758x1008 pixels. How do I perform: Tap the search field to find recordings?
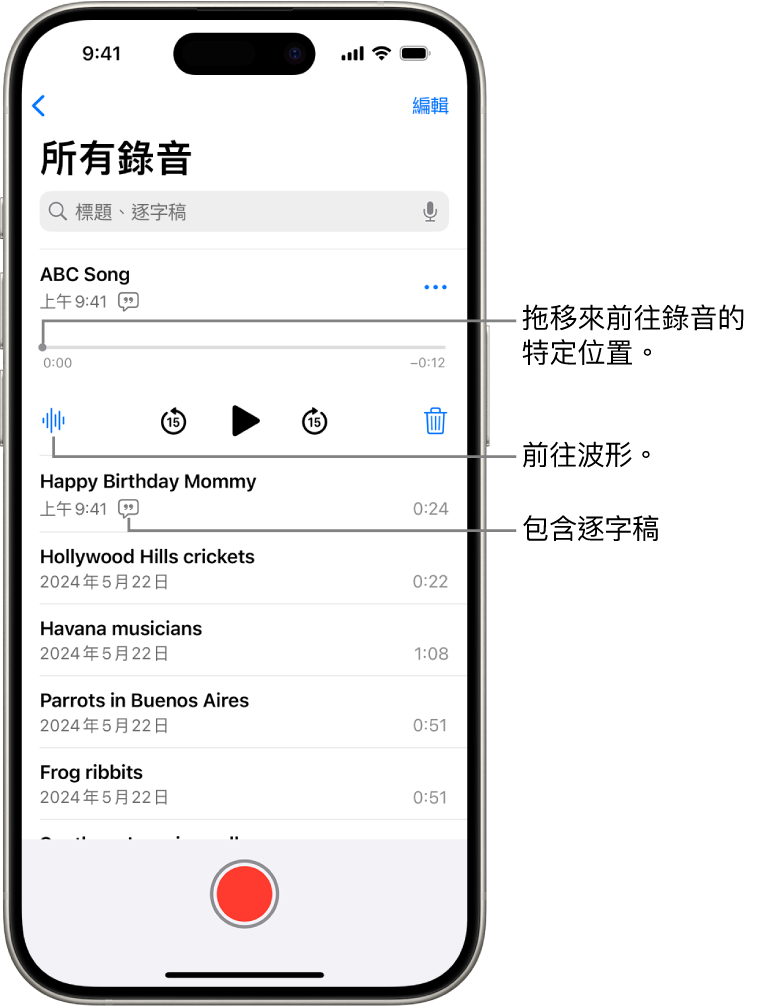pos(230,211)
